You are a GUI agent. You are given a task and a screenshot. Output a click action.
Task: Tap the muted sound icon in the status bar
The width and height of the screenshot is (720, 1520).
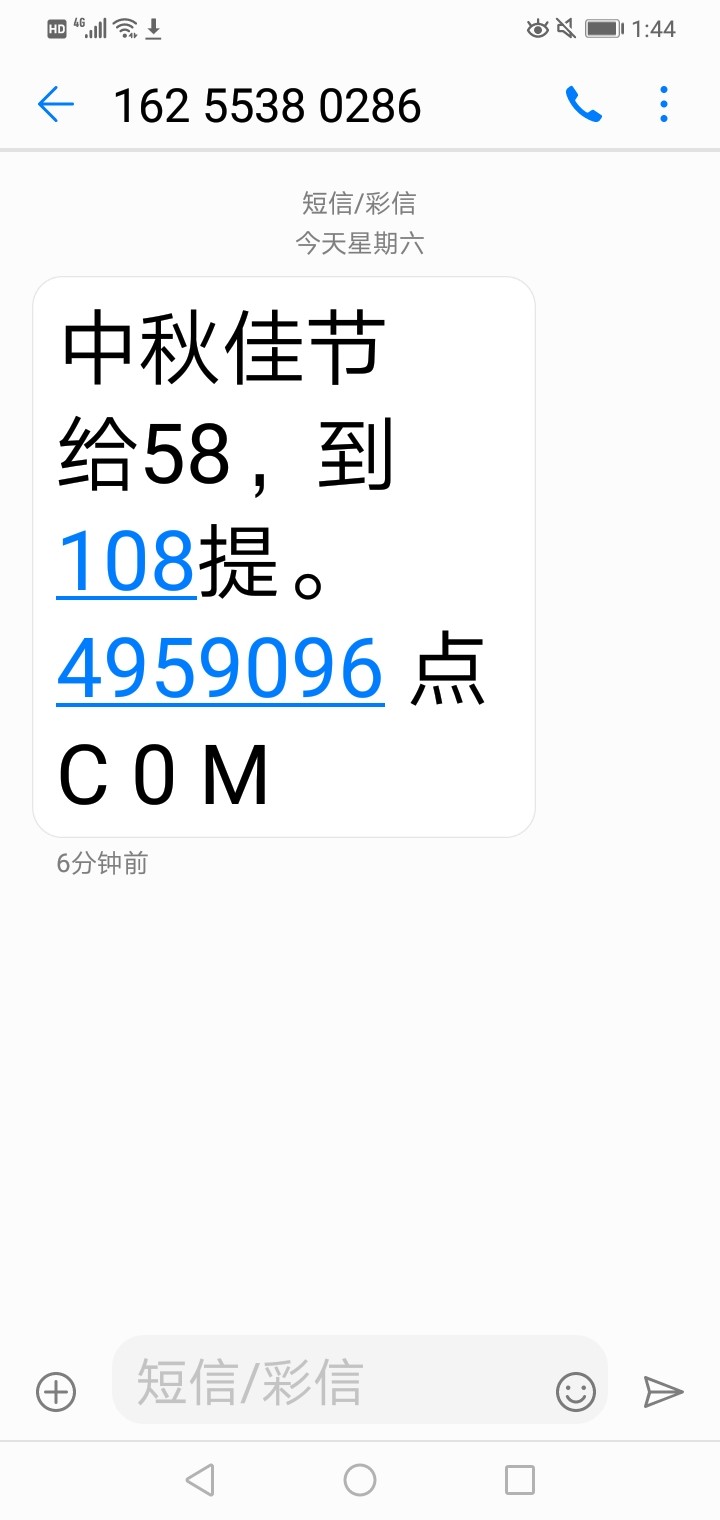coord(565,28)
